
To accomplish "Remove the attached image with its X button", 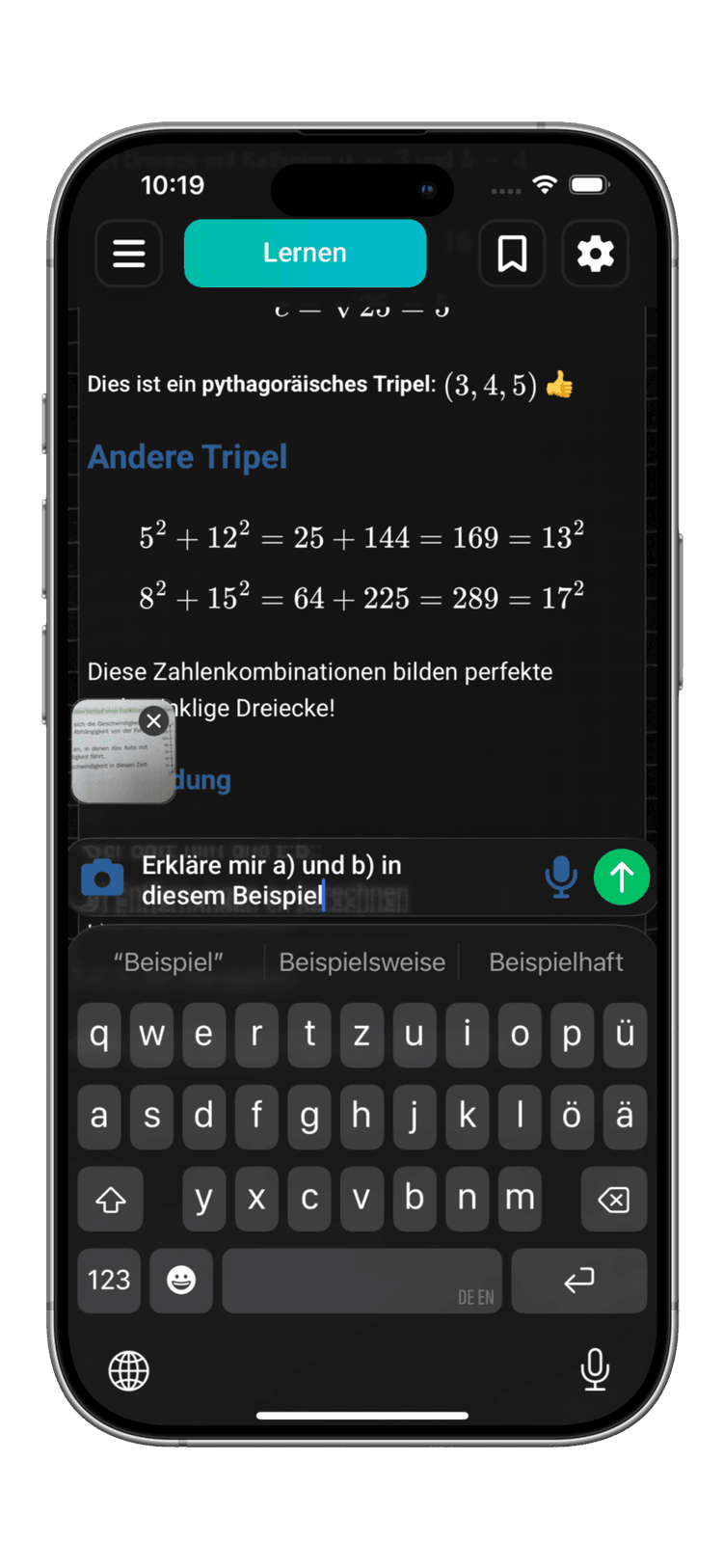I will [154, 720].
